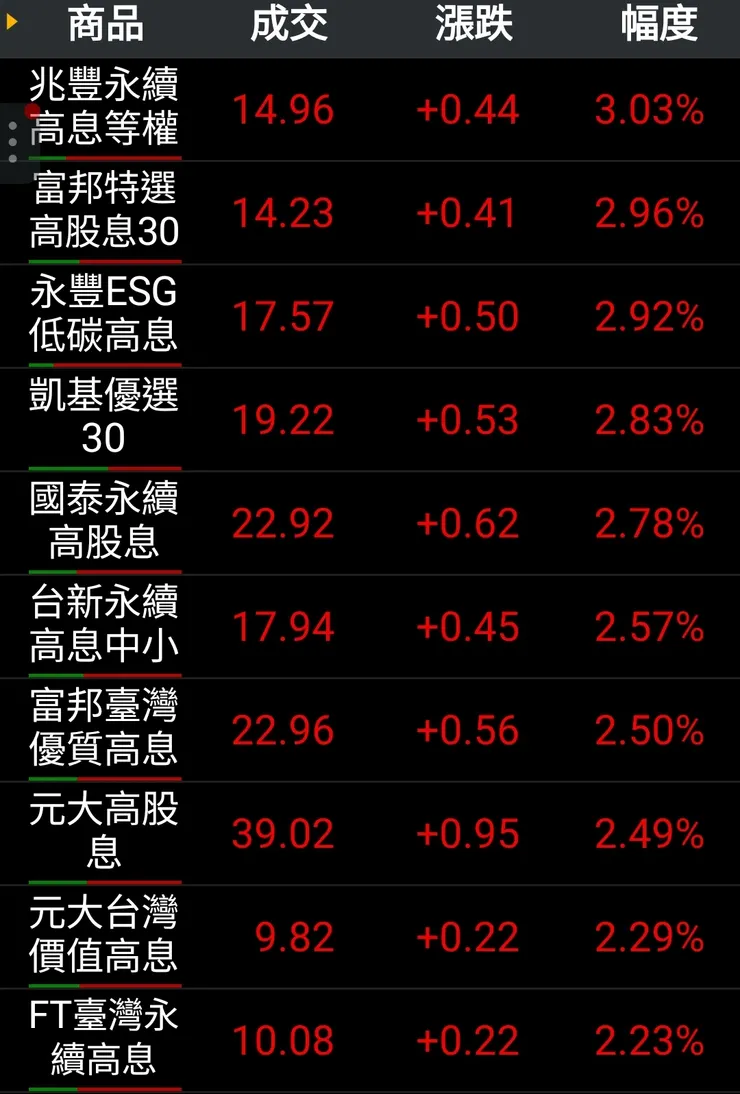Sort by the 成交 price column header
Image resolution: width=740 pixels, height=1094 pixels.
coord(289,27)
